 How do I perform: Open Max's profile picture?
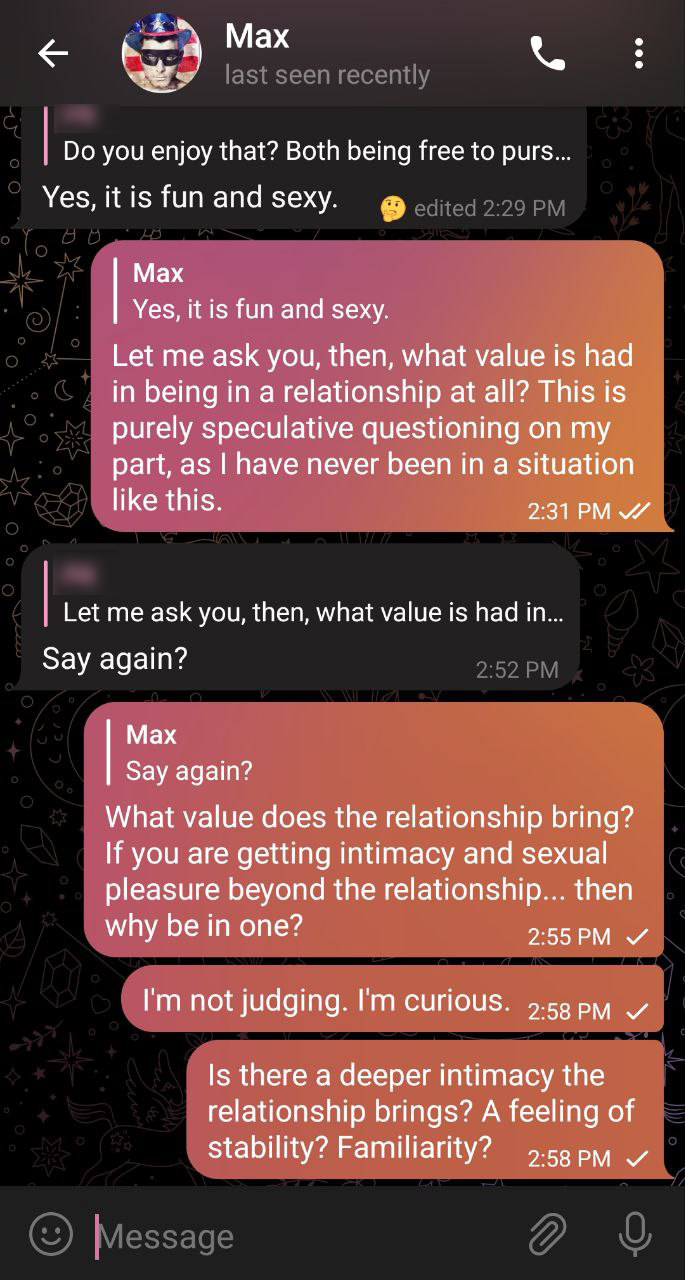click(x=161, y=54)
